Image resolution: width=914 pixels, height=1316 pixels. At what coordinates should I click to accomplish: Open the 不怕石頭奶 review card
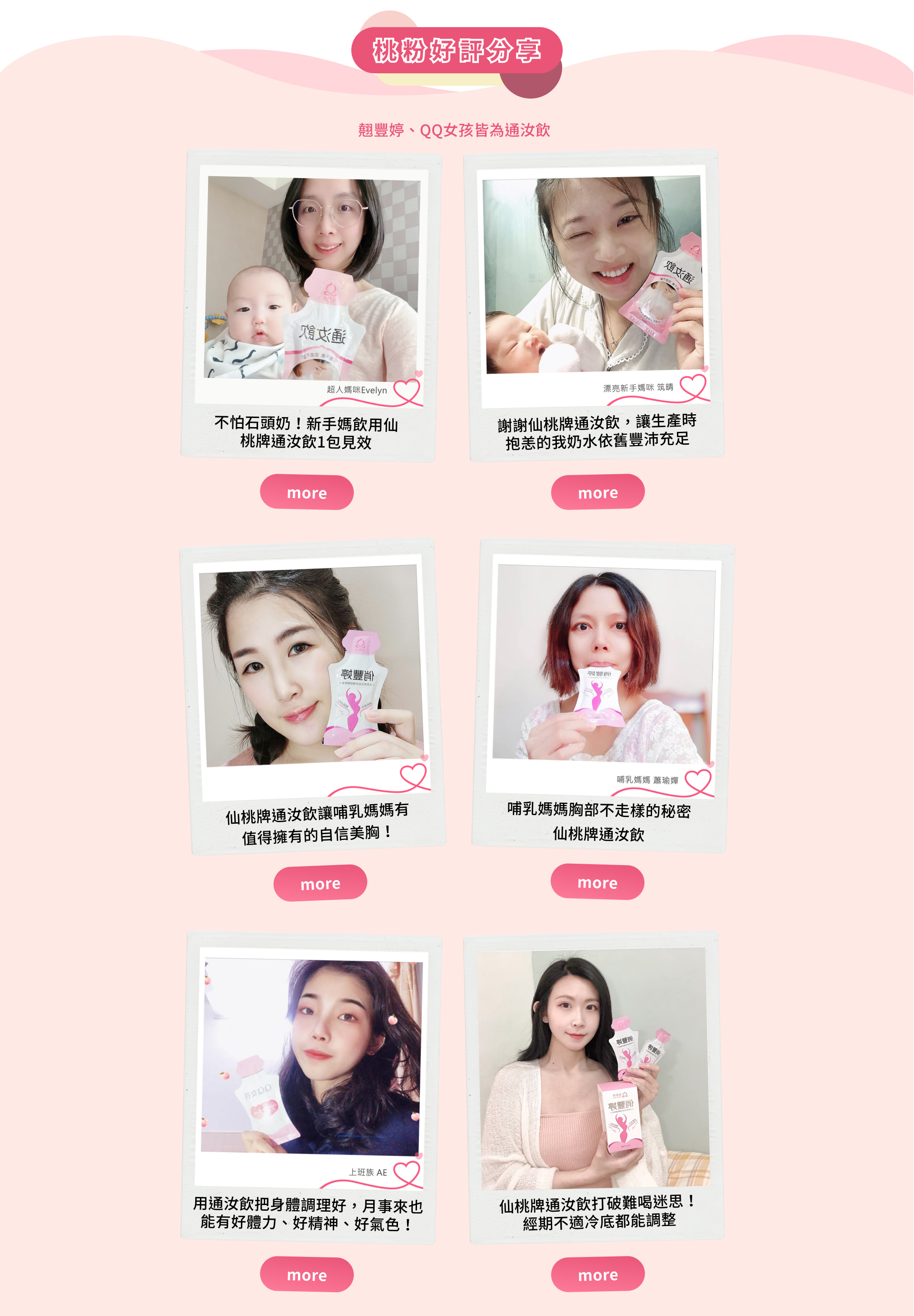(309, 306)
